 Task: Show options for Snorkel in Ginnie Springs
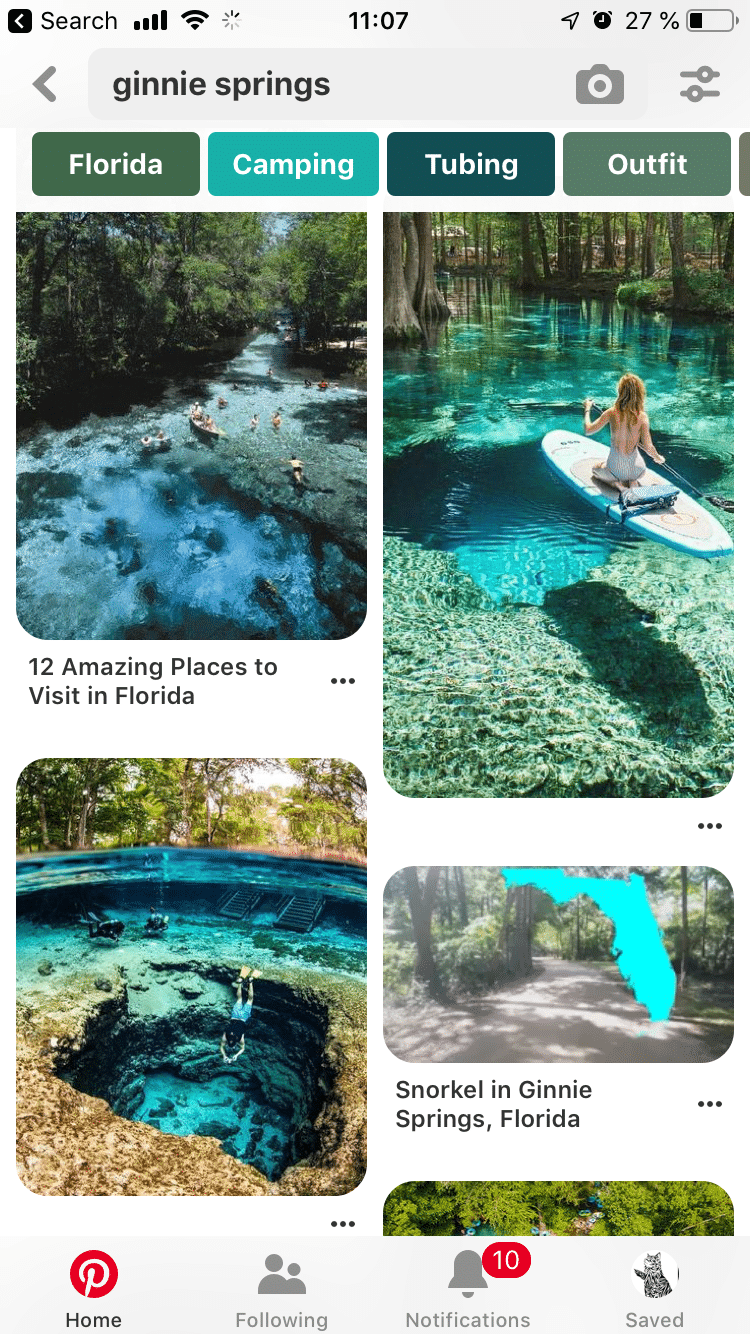coord(710,1104)
